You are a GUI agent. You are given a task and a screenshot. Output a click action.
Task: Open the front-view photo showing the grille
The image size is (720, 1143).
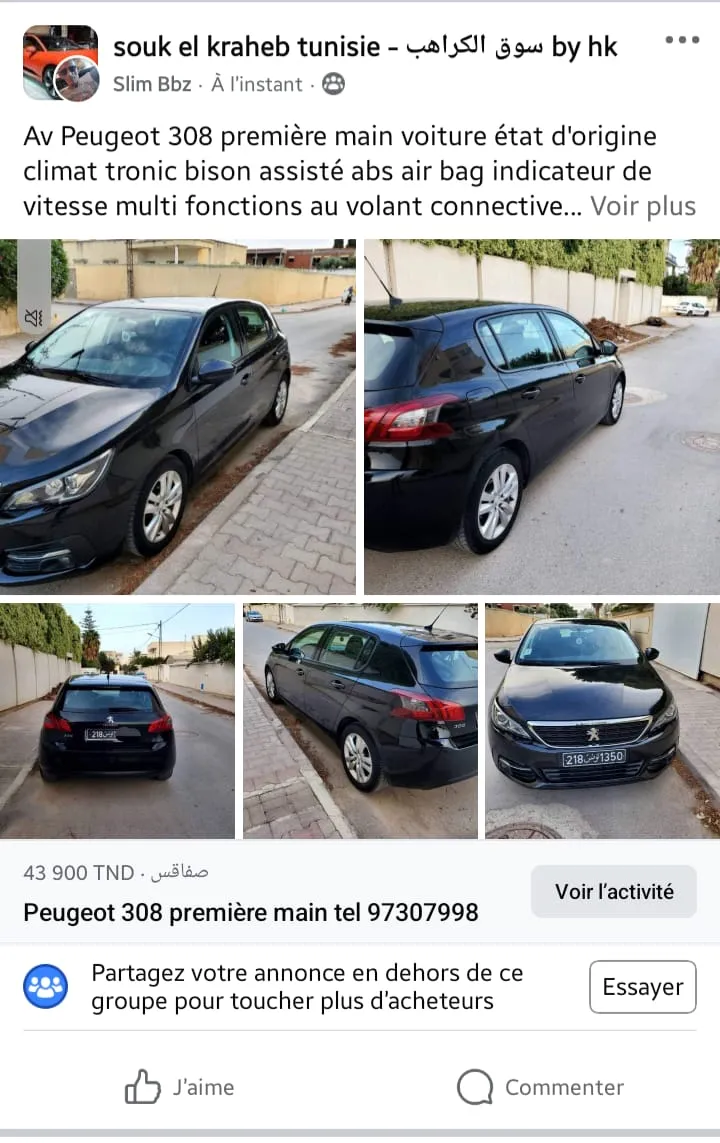click(x=602, y=720)
